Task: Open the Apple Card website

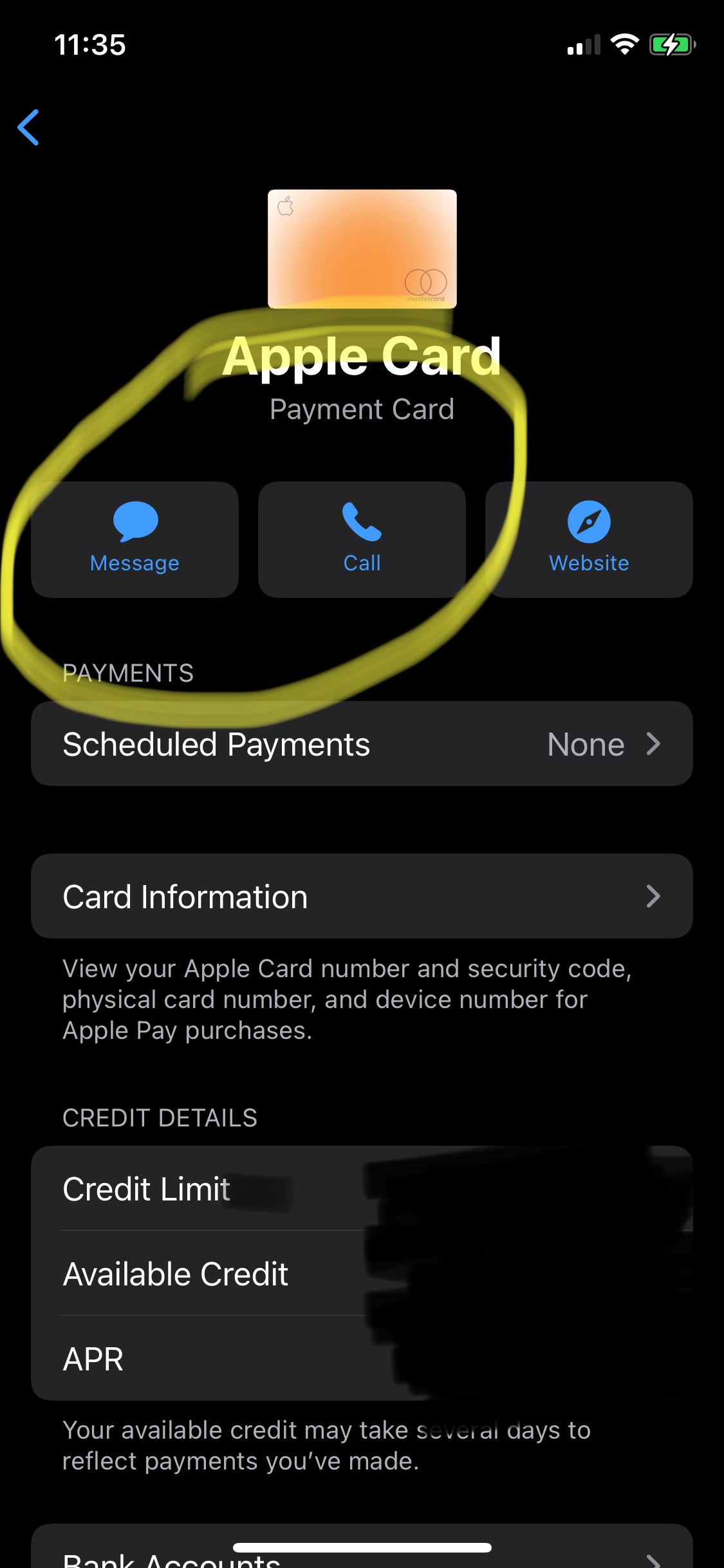Action: (589, 539)
